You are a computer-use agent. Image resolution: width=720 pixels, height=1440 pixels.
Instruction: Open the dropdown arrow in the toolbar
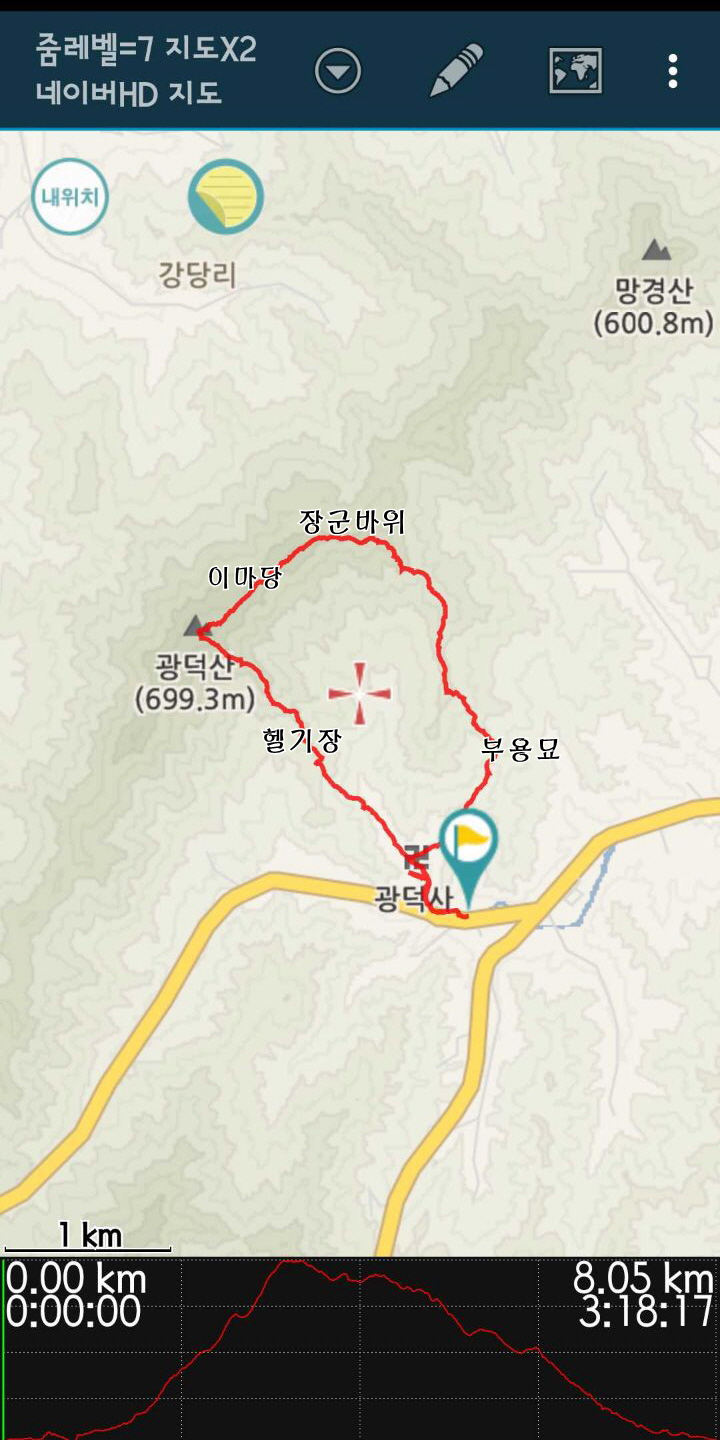coord(338,71)
